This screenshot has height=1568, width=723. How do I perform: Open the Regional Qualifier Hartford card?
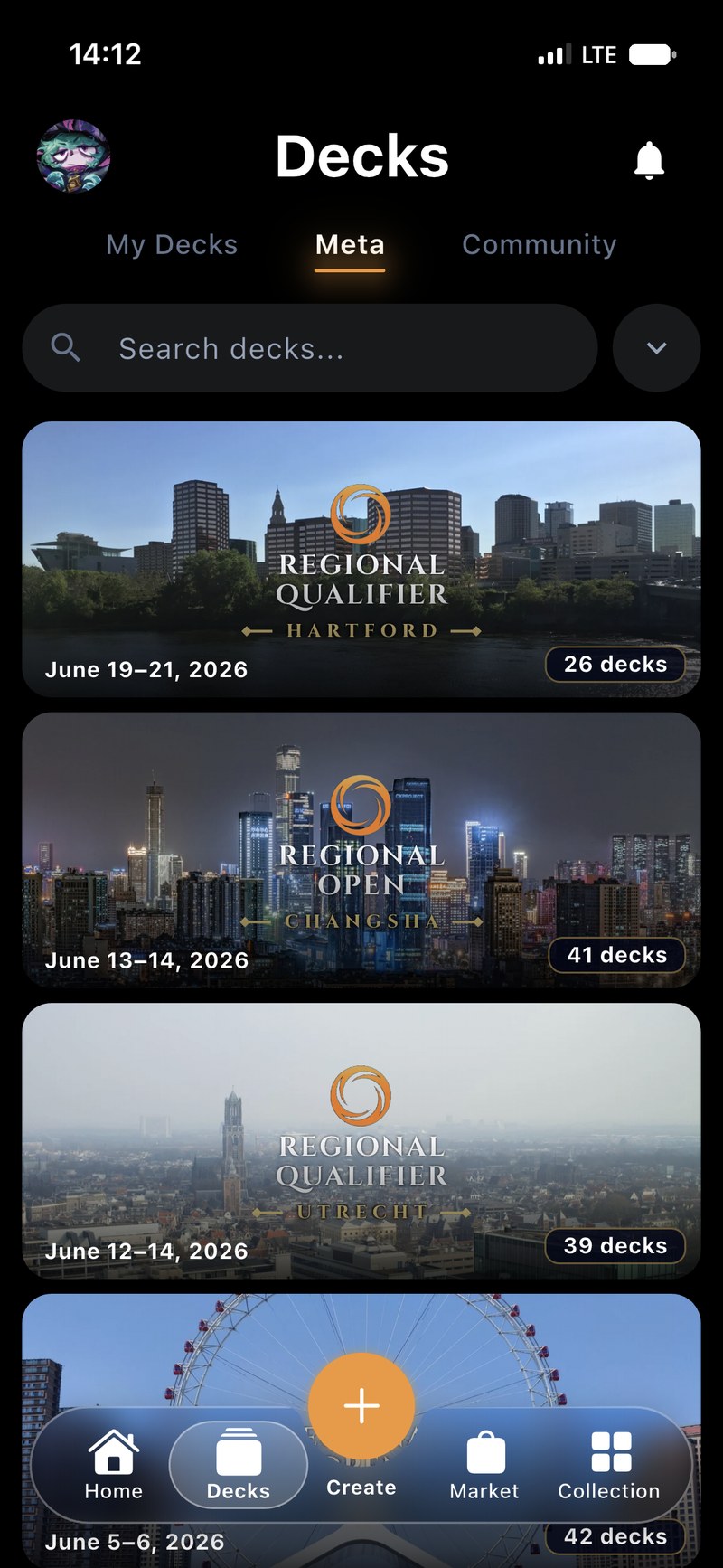(x=361, y=559)
